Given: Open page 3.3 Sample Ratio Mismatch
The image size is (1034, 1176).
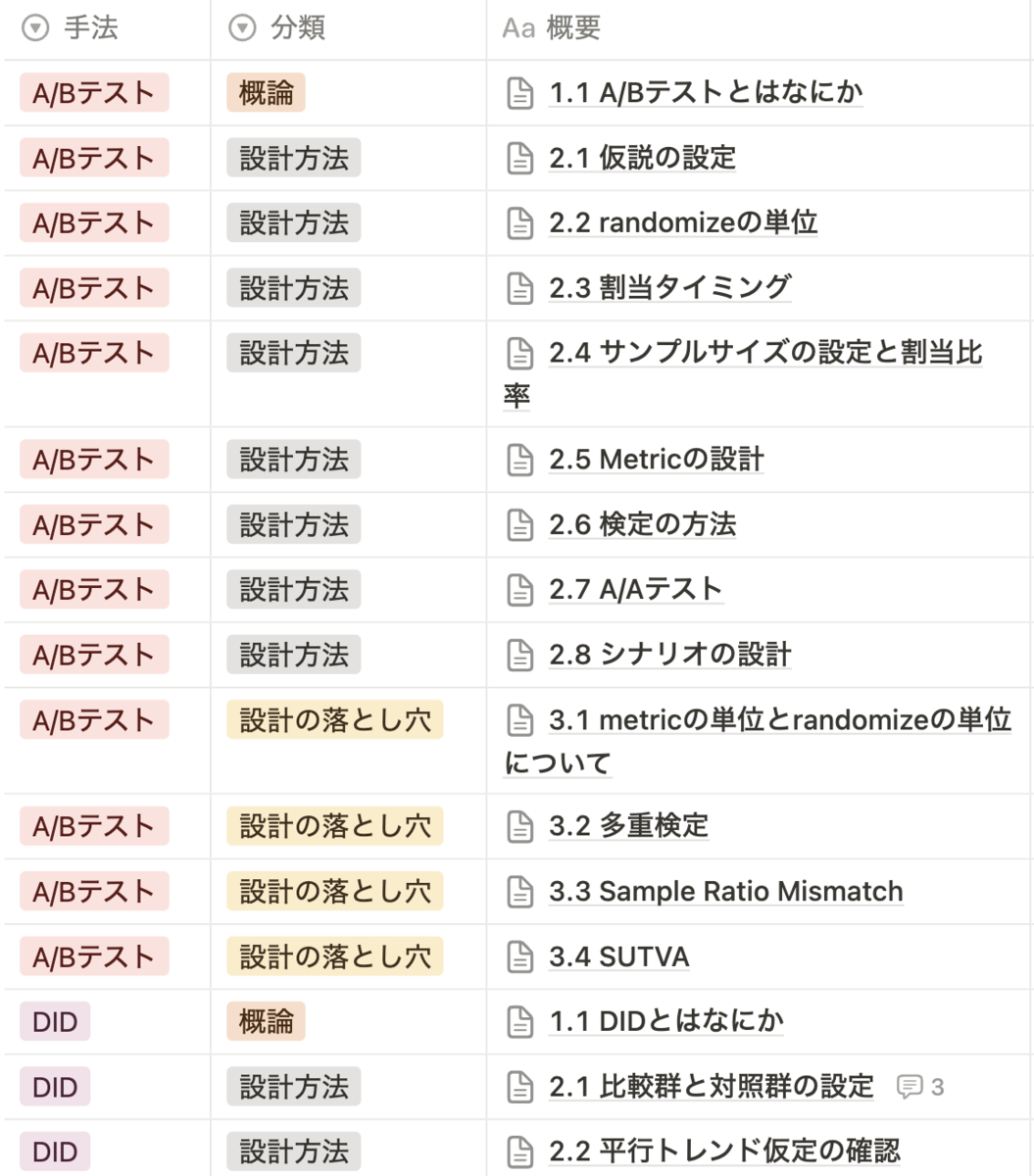Looking at the screenshot, I should 725,892.
